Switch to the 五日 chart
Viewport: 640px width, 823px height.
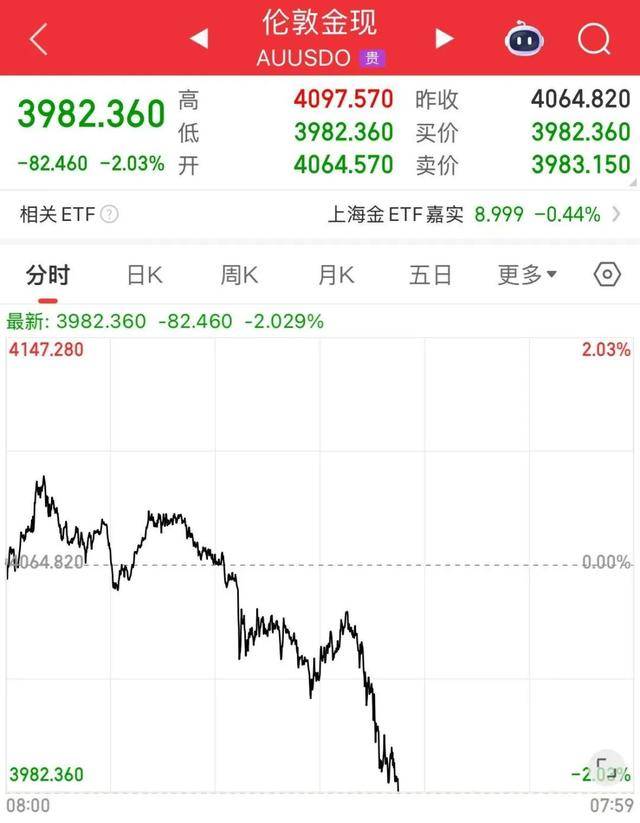431,275
